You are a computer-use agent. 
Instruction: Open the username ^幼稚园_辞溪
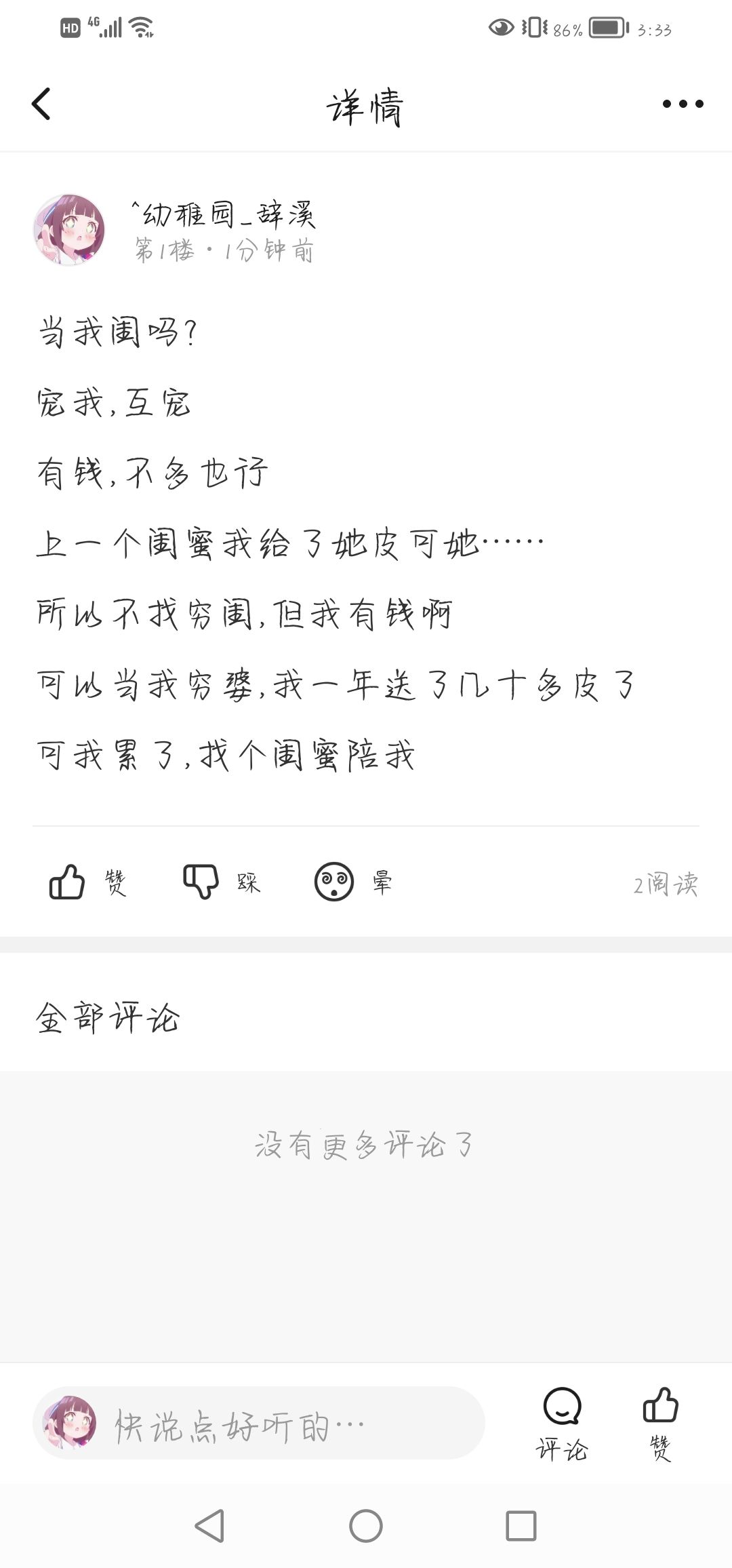pos(224,215)
